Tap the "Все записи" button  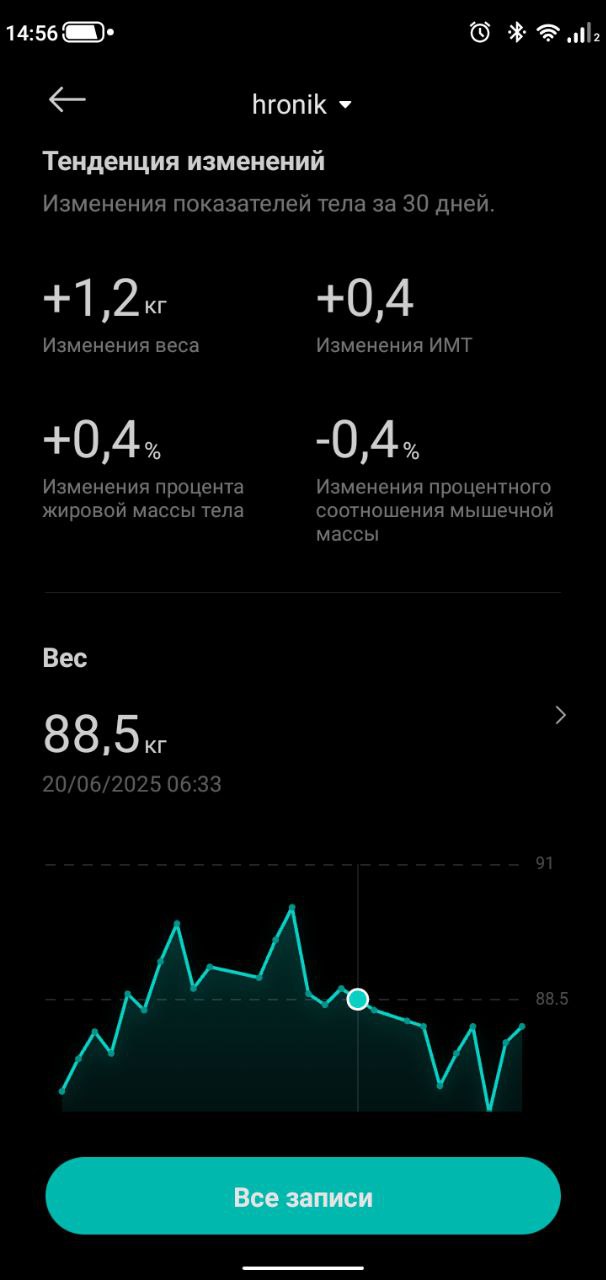303,1197
